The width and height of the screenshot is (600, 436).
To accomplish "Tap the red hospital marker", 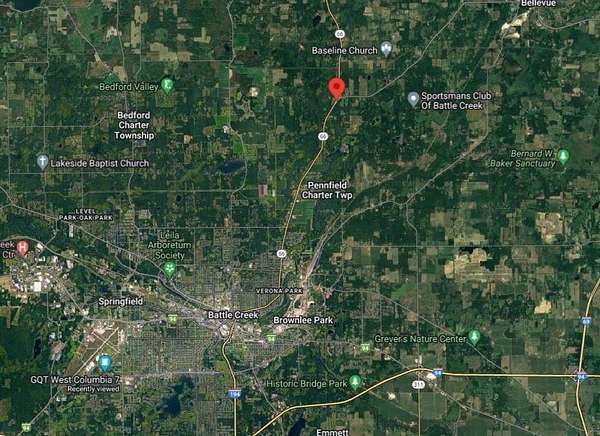I will [x=23, y=246].
